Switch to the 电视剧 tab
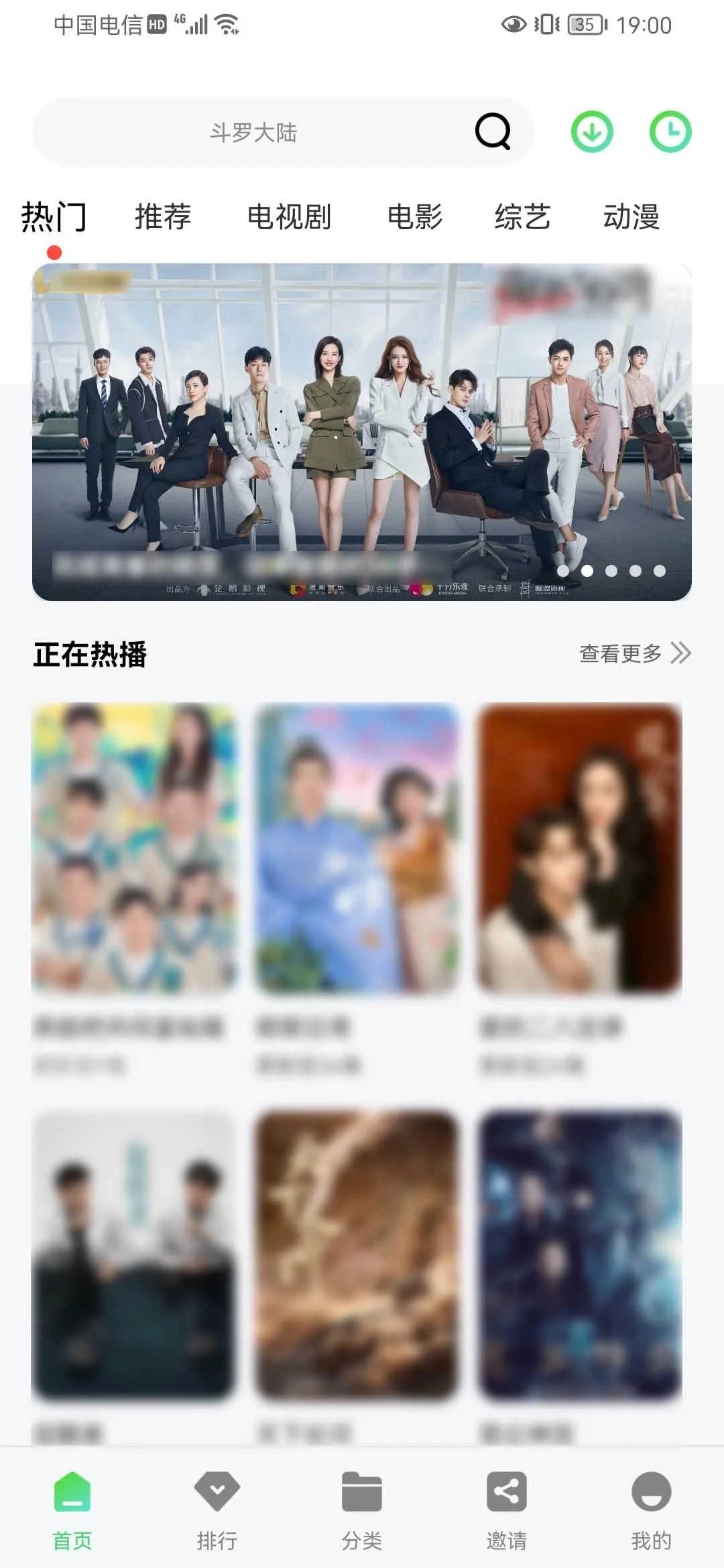 290,216
